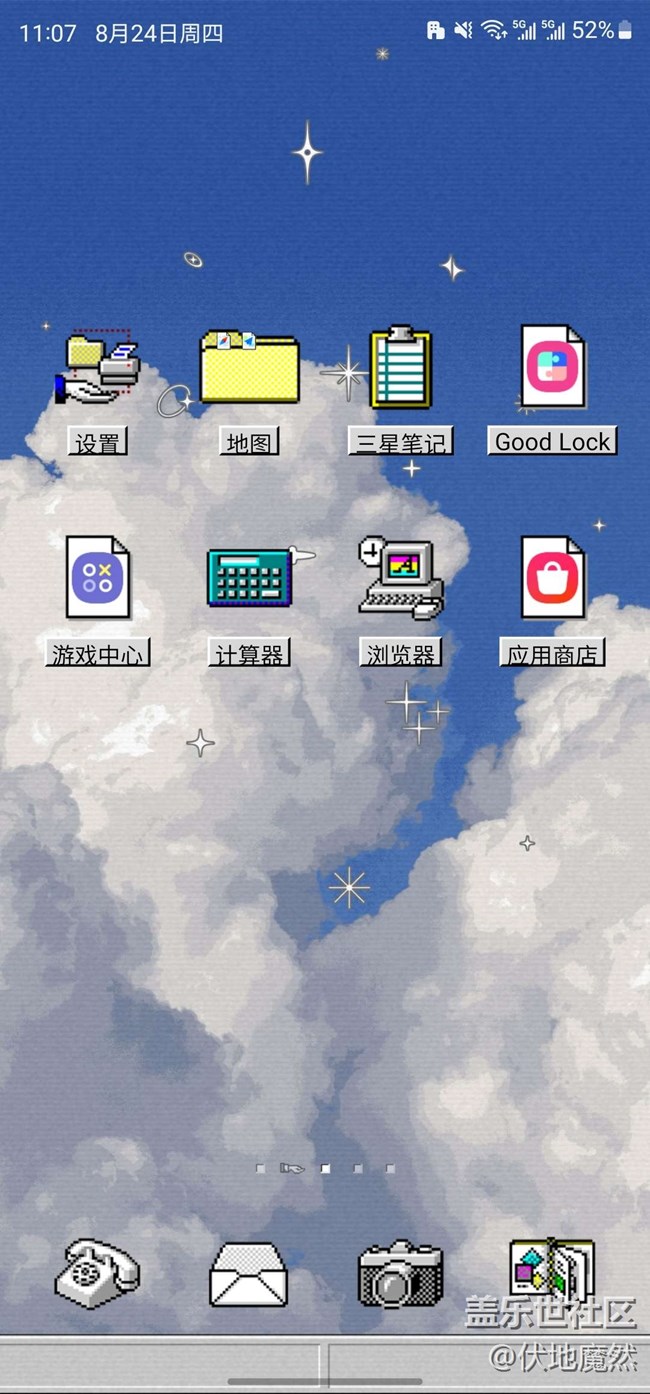
Task: Launch the camera from dock
Action: 400,1274
